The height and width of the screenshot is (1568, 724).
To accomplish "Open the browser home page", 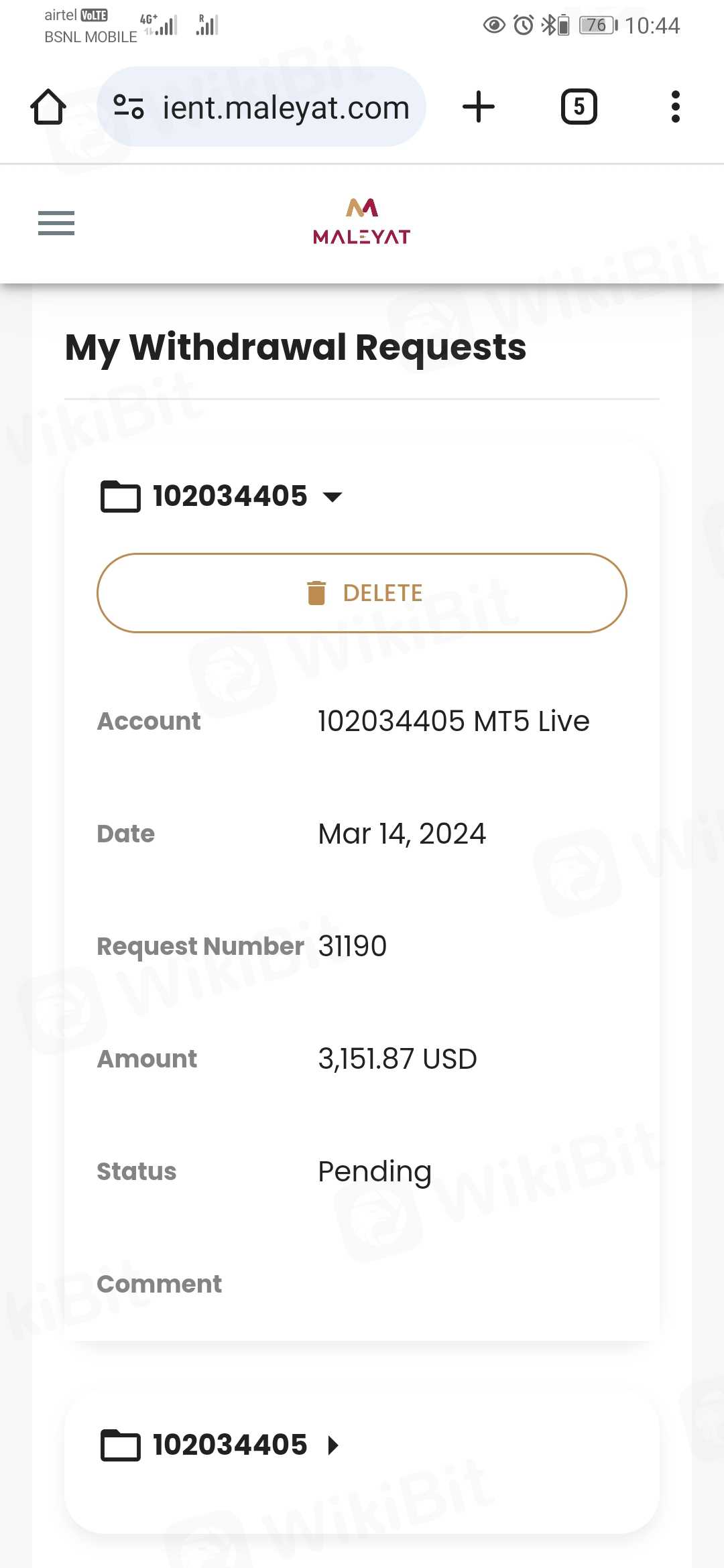I will coord(48,107).
